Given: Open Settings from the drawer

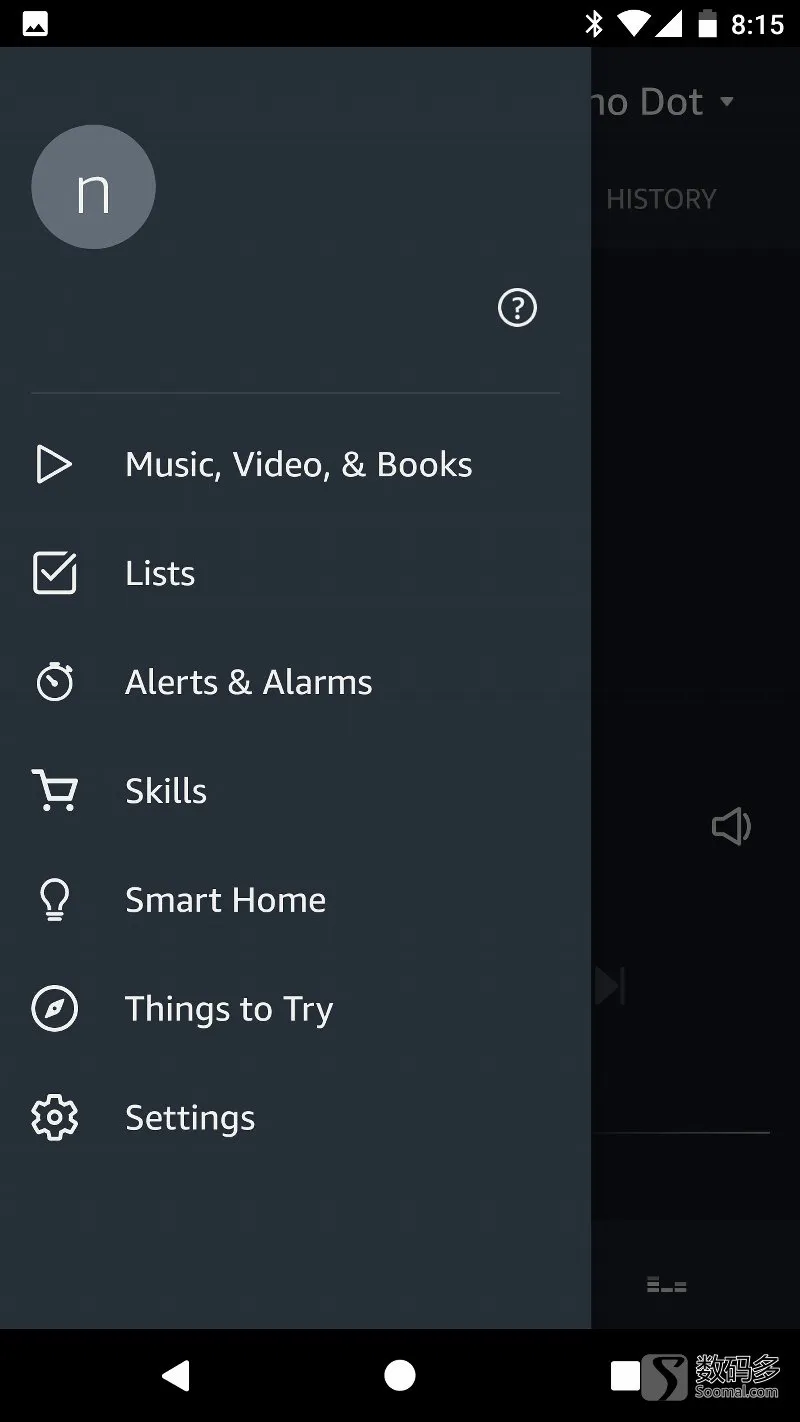Looking at the screenshot, I should [295, 1119].
